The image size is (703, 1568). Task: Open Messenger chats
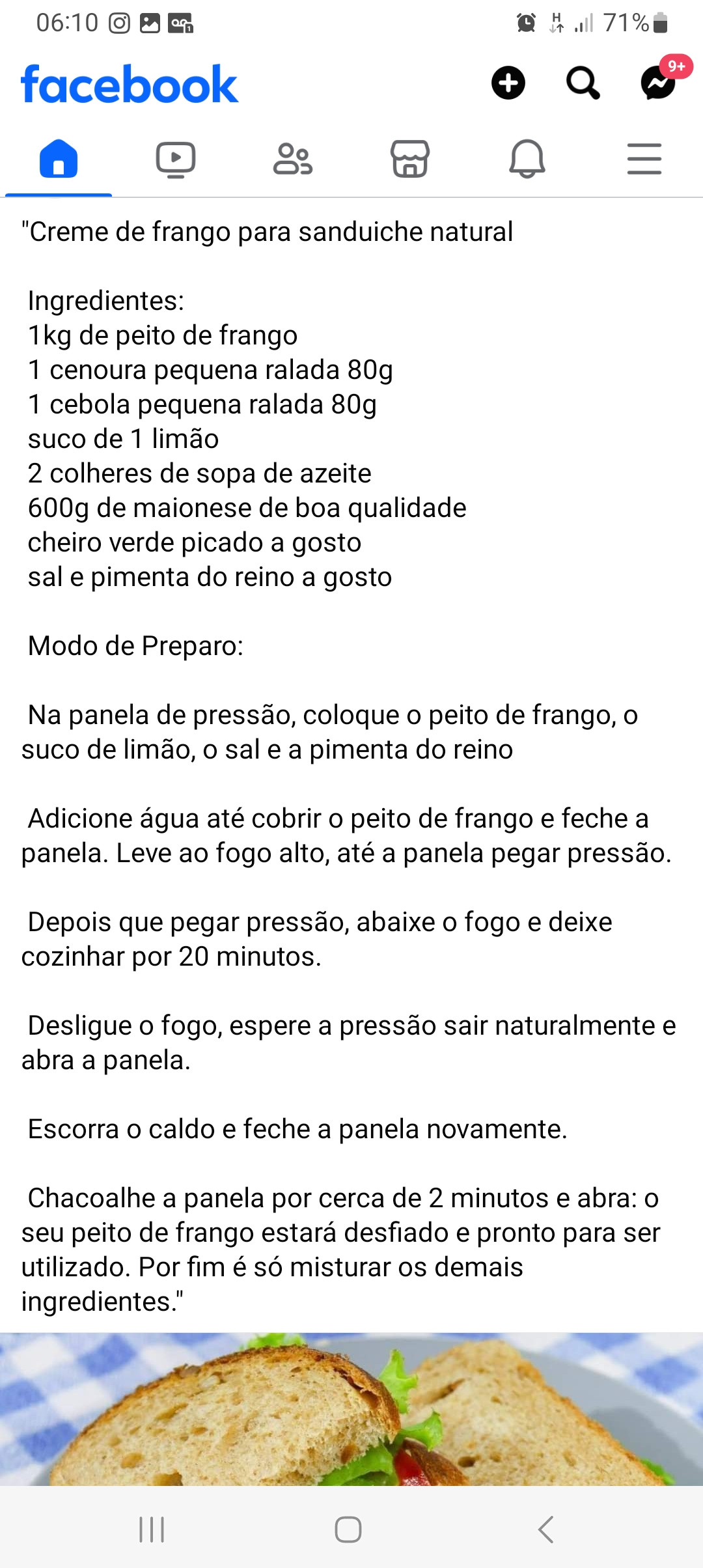pyautogui.click(x=659, y=83)
